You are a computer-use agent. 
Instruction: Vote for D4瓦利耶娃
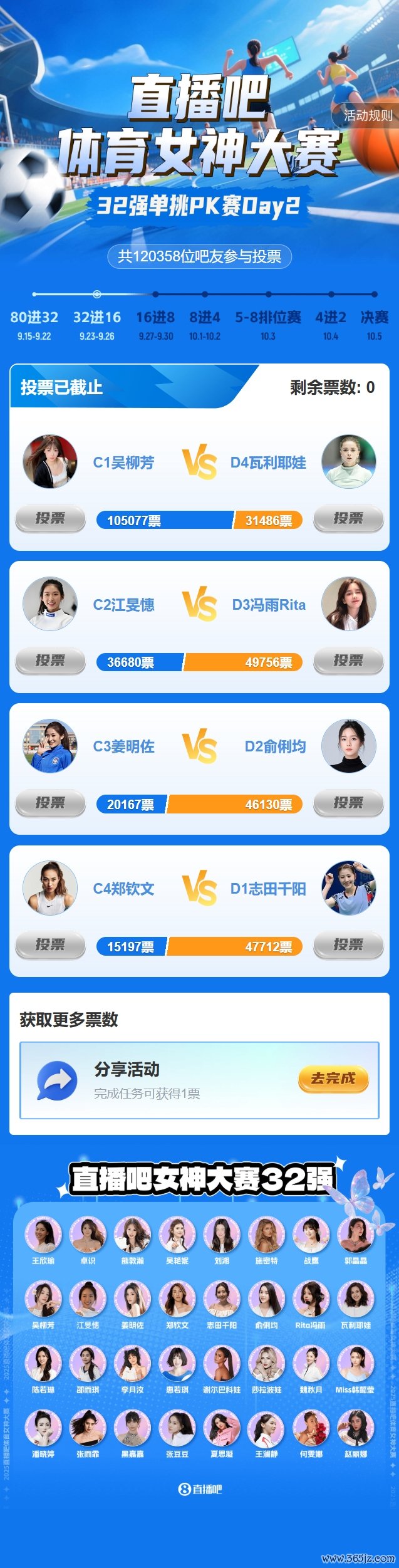click(348, 518)
